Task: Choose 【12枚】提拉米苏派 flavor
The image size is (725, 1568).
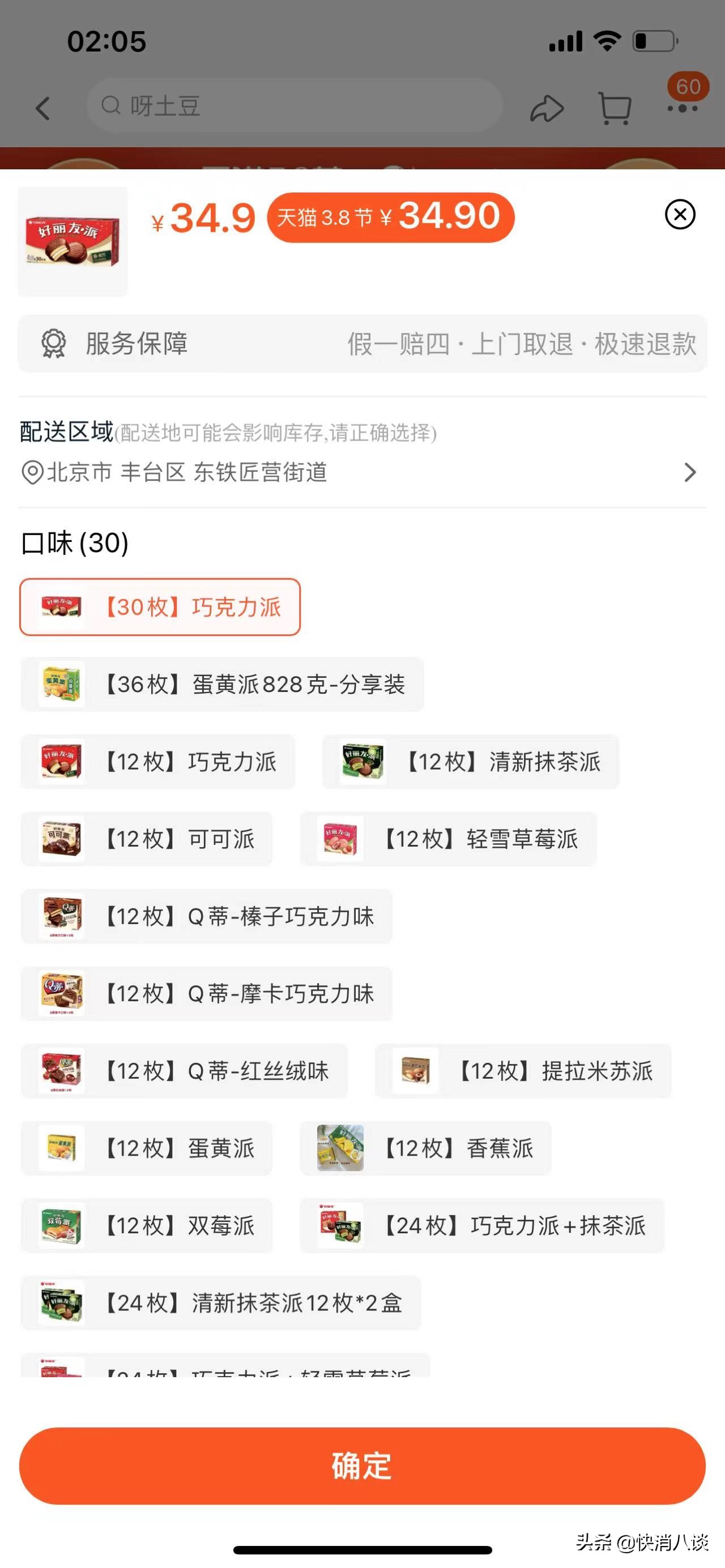Action: pyautogui.click(x=523, y=1071)
